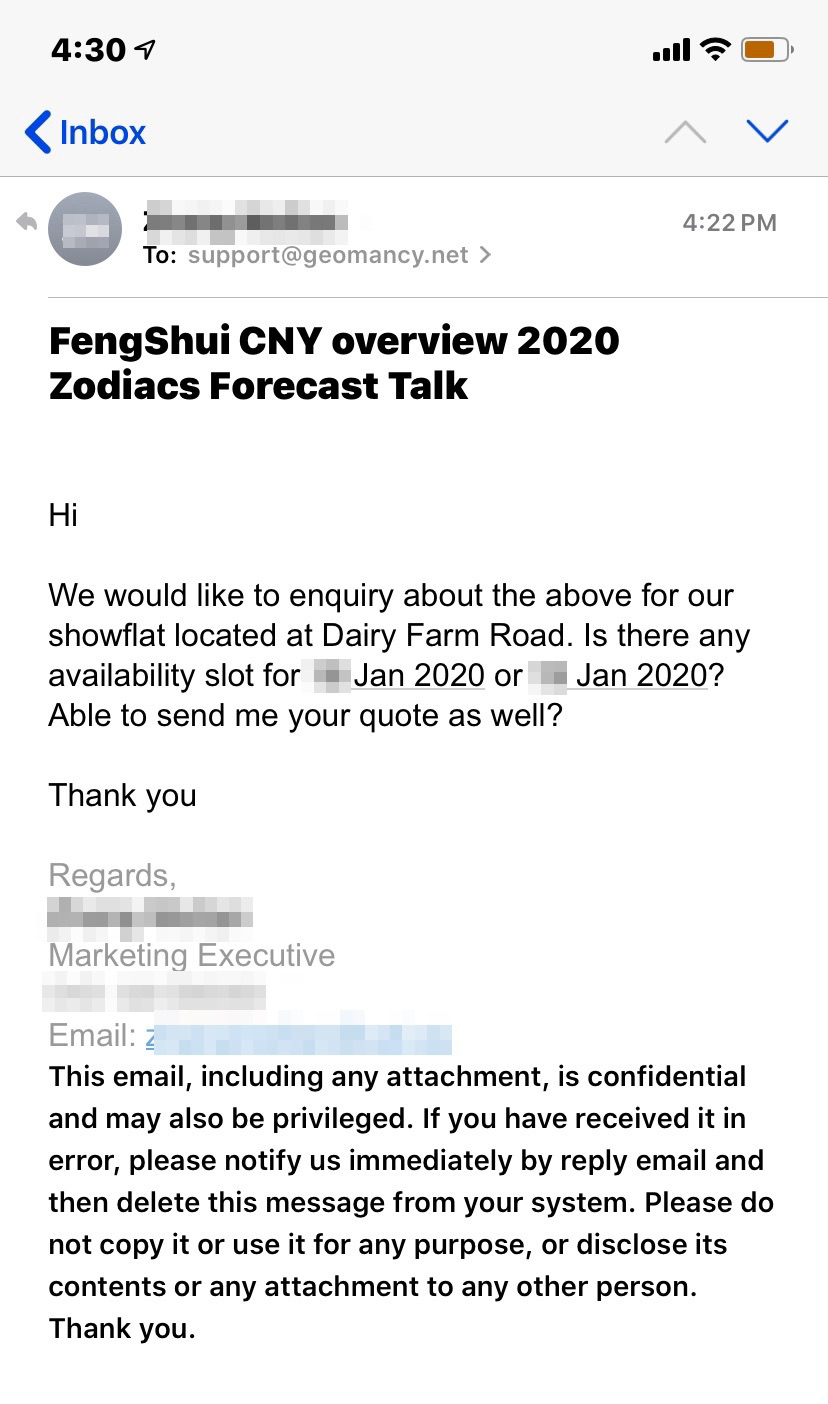Open the email address link in signature
828x1404 pixels.
(300, 1036)
